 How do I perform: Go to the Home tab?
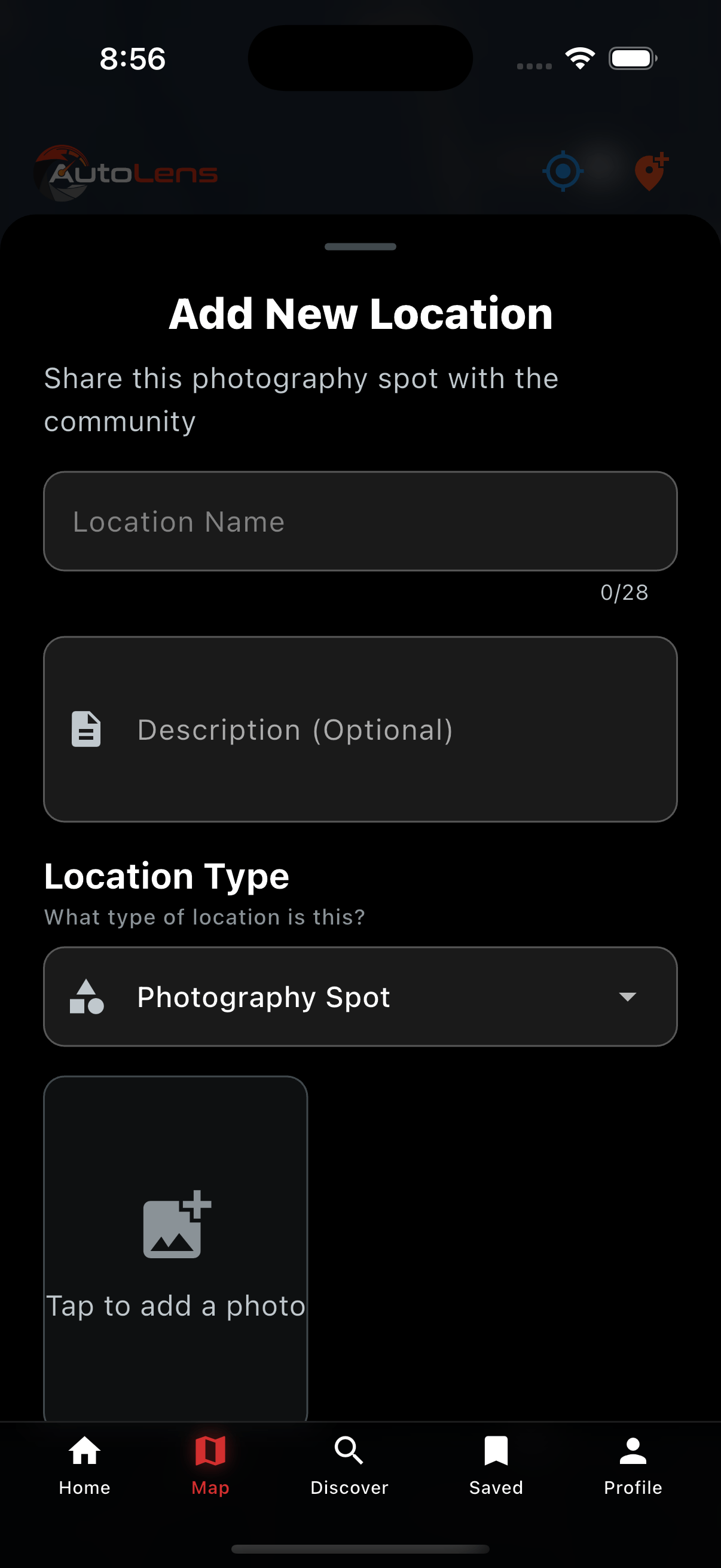click(x=84, y=1465)
